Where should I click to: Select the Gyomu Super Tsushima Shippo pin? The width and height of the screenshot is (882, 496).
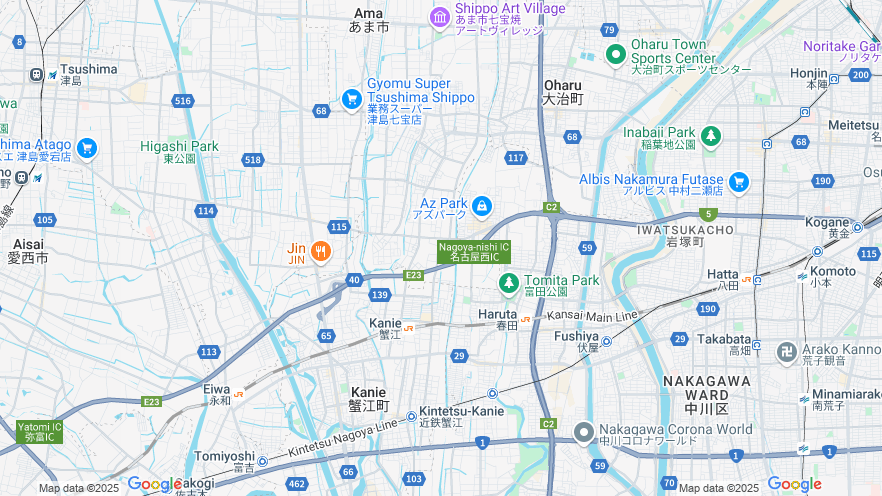(x=351, y=98)
